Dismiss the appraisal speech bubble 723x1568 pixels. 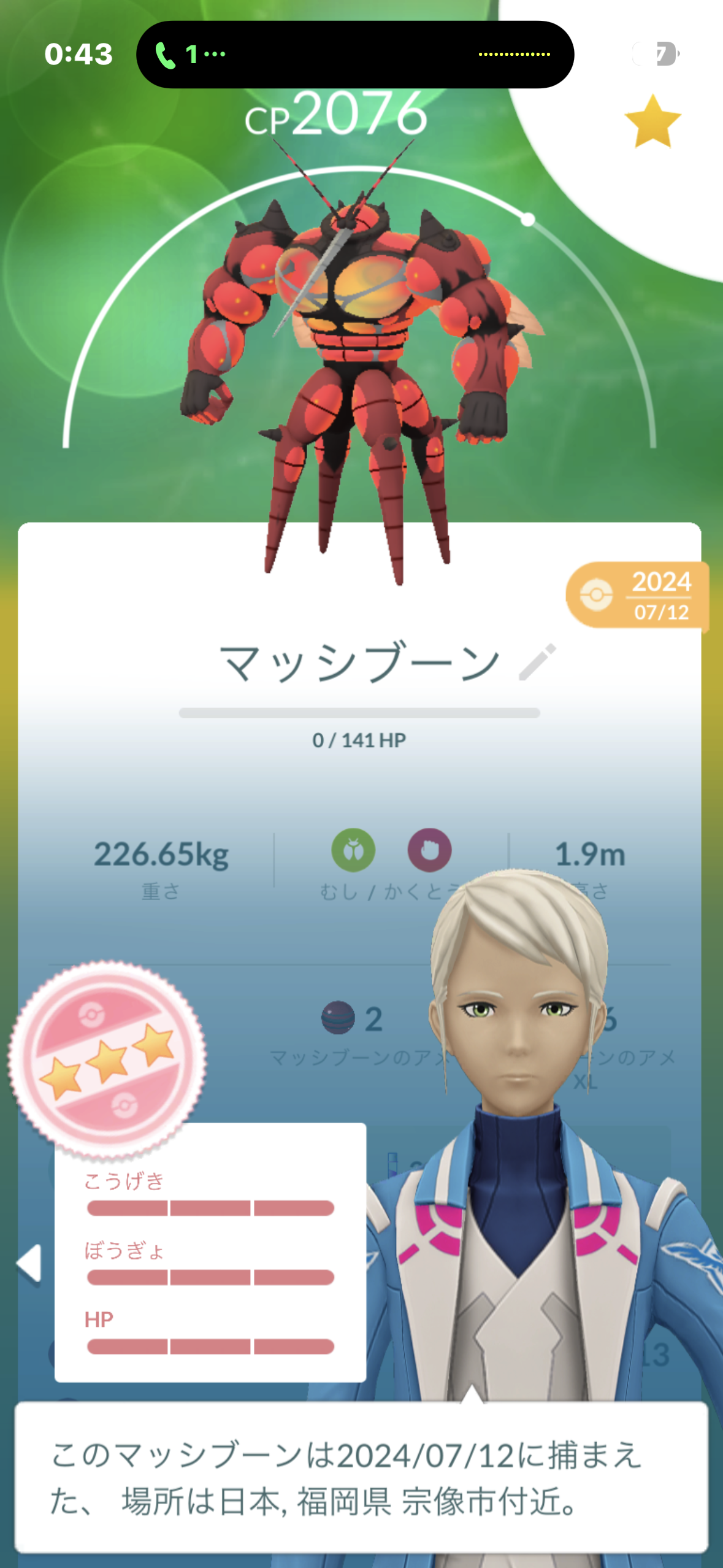[x=361, y=1477]
